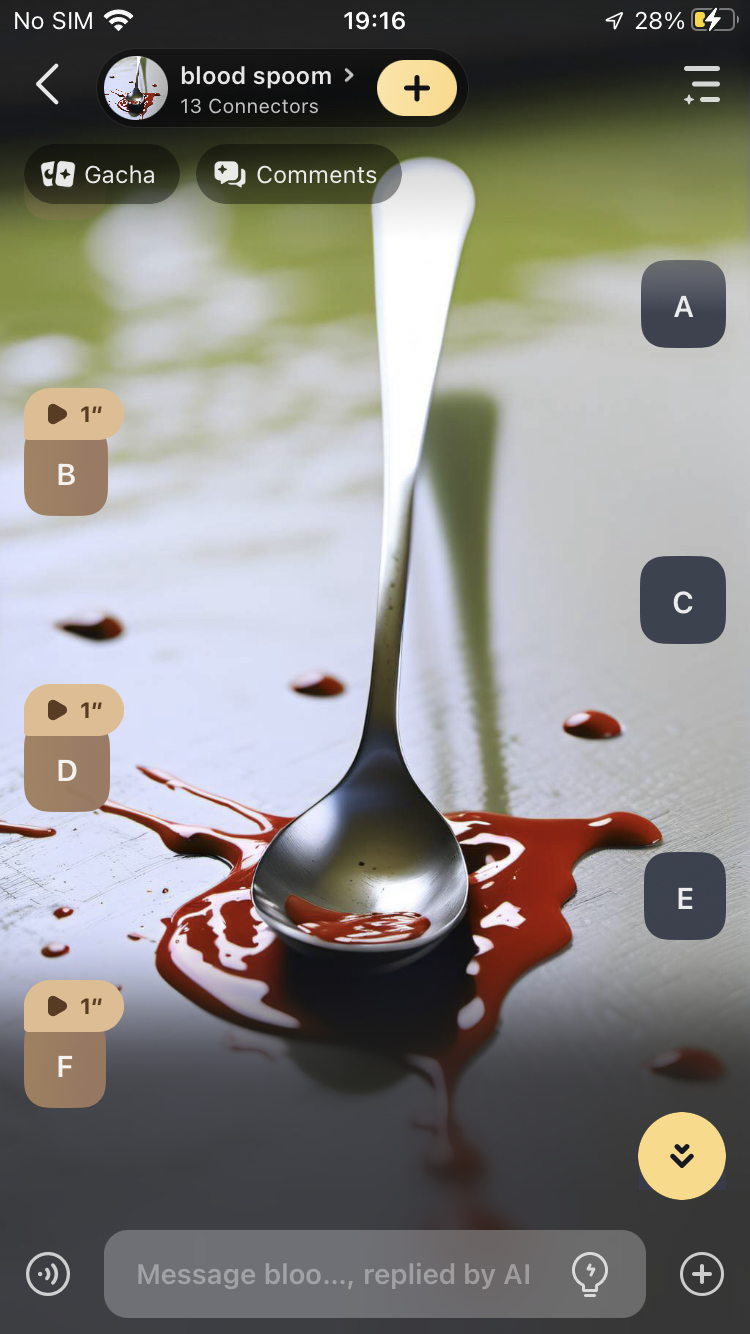750x1334 pixels.
Task: Tap the voice call icon beside the message box
Action: [48, 1274]
